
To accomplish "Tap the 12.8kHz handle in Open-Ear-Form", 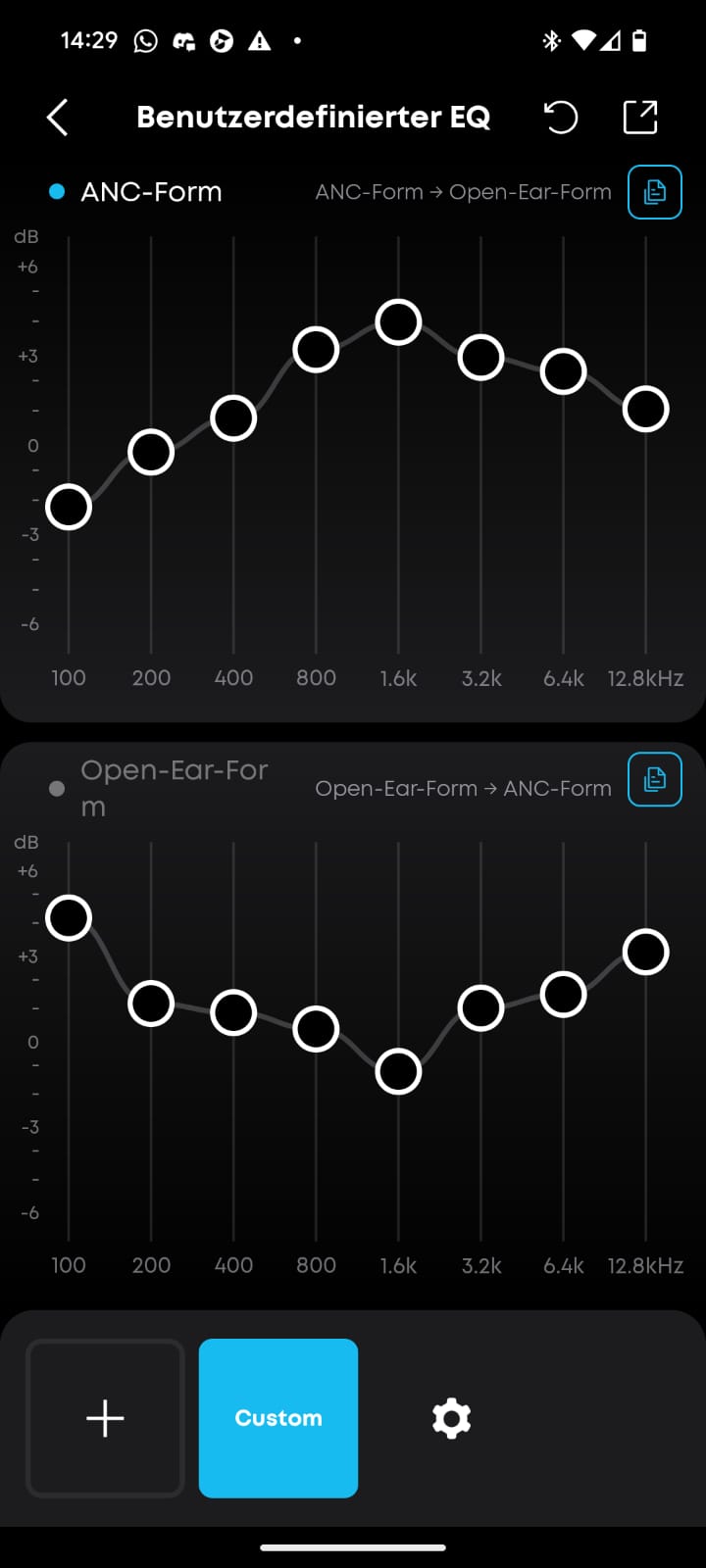I will tap(645, 952).
